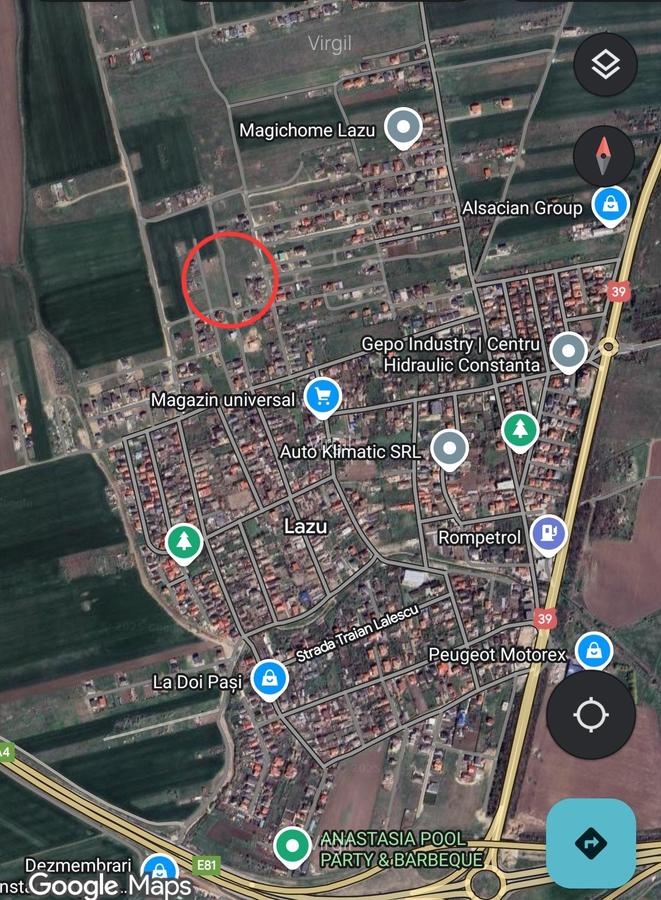Tap the park pin beside Lazu label
Image resolution: width=661 pixels, height=900 pixels.
point(183,543)
